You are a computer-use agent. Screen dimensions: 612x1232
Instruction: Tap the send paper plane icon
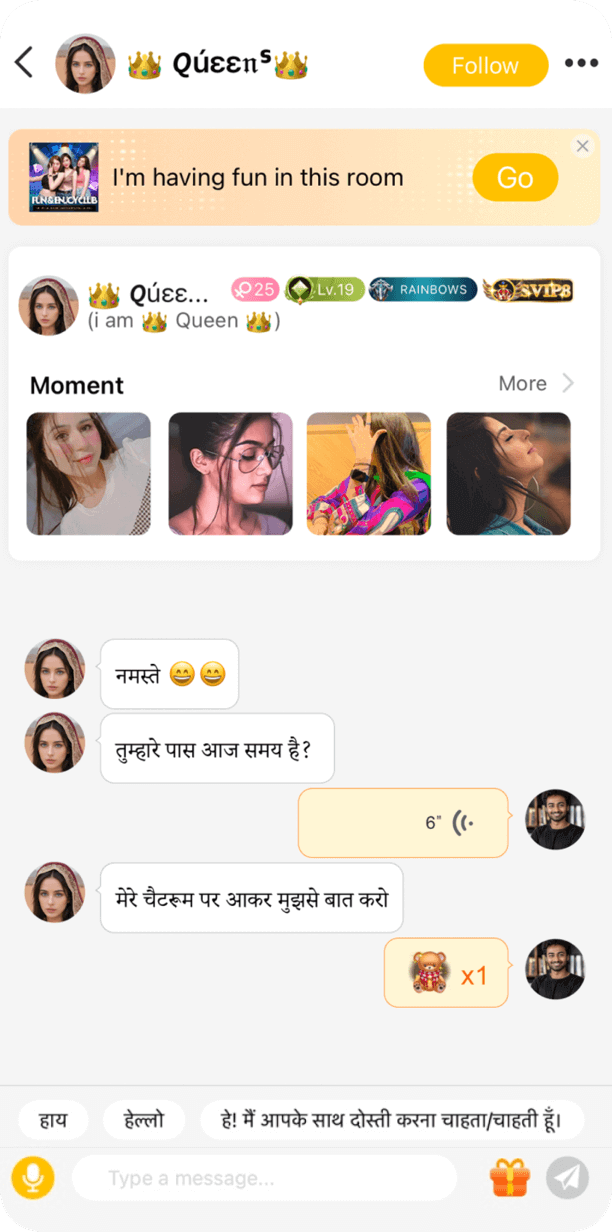click(567, 1178)
